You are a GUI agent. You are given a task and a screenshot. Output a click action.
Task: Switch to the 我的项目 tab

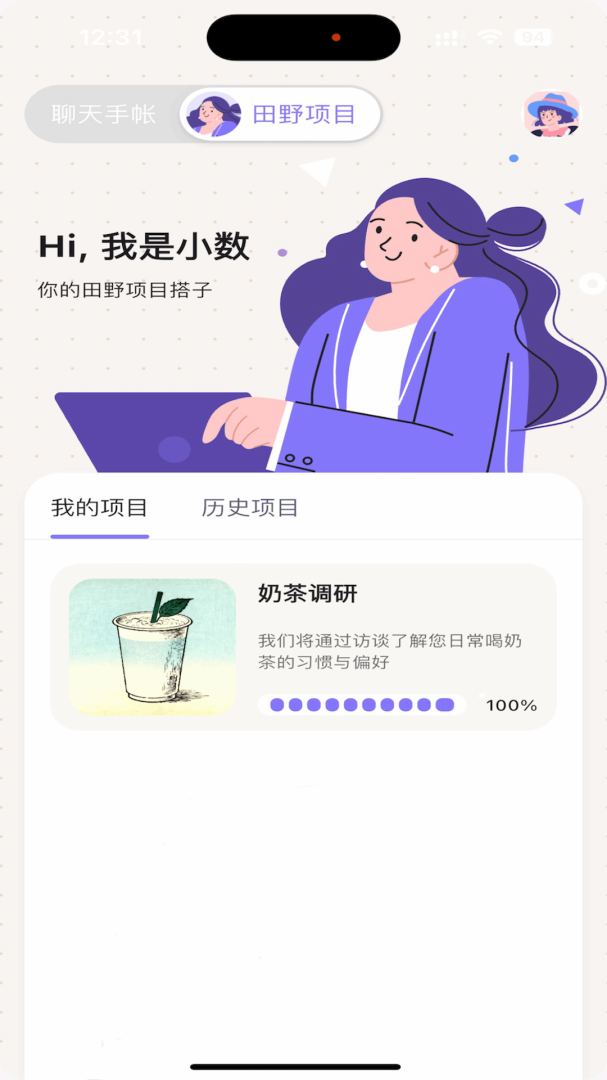(x=99, y=508)
